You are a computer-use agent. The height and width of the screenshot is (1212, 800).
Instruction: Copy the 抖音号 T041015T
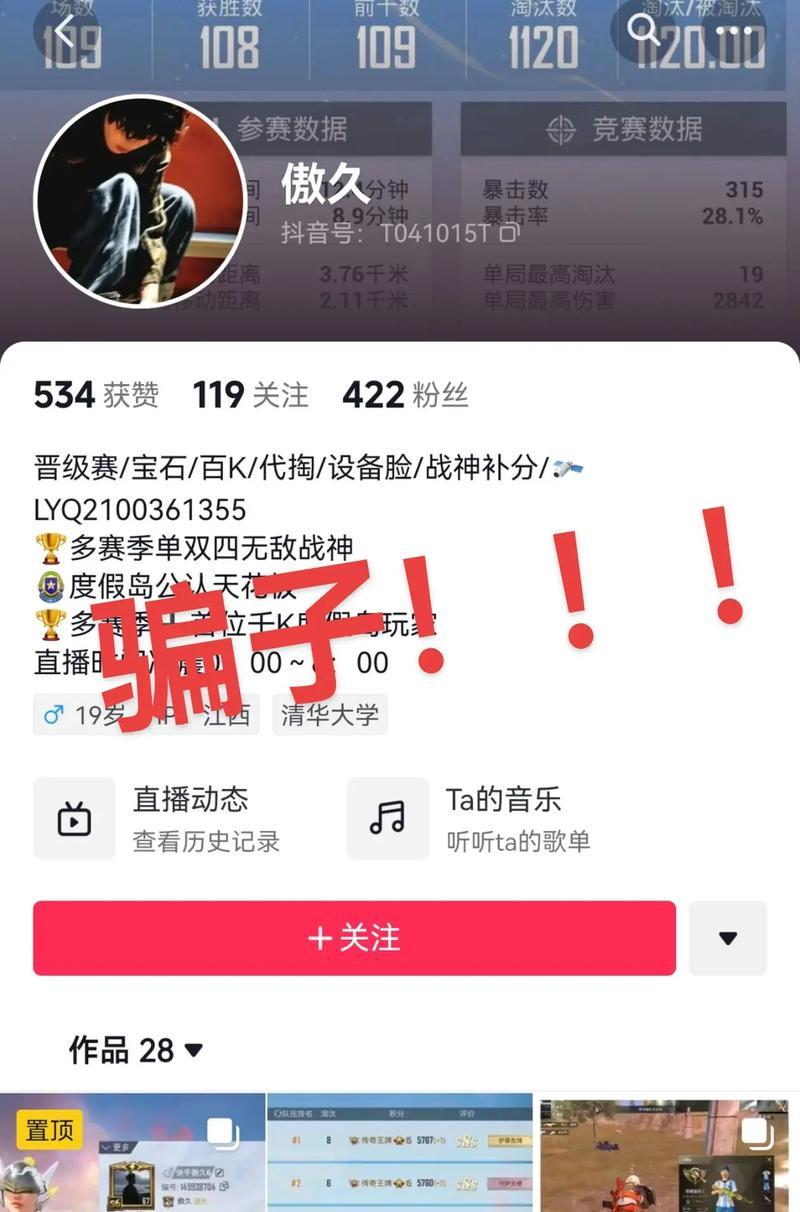point(509,233)
